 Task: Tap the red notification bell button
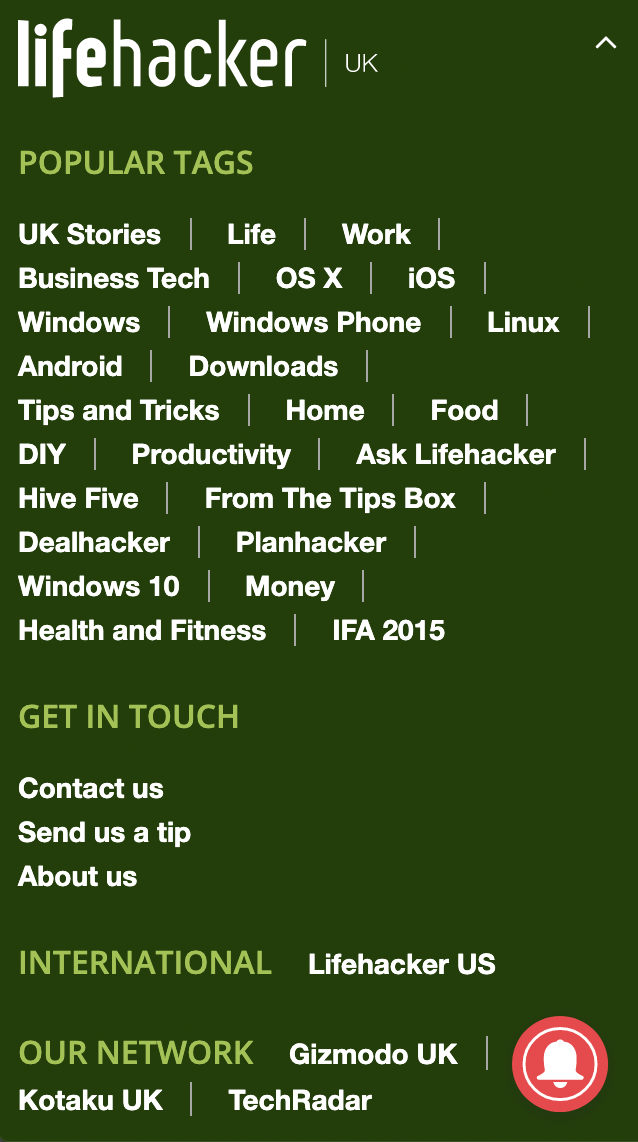pyautogui.click(x=560, y=1064)
